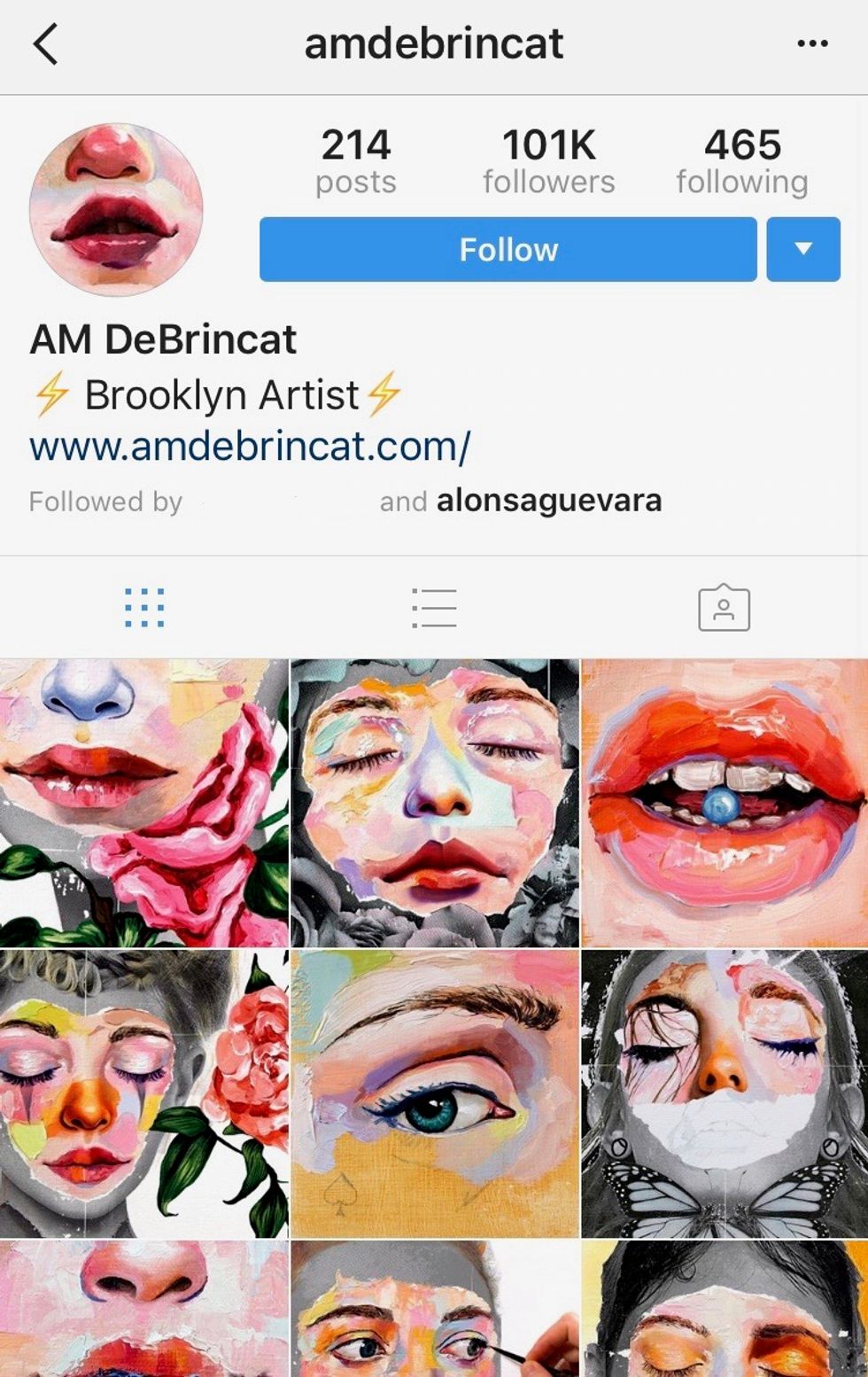
Task: Switch to tagged photos tab
Action: pos(724,608)
